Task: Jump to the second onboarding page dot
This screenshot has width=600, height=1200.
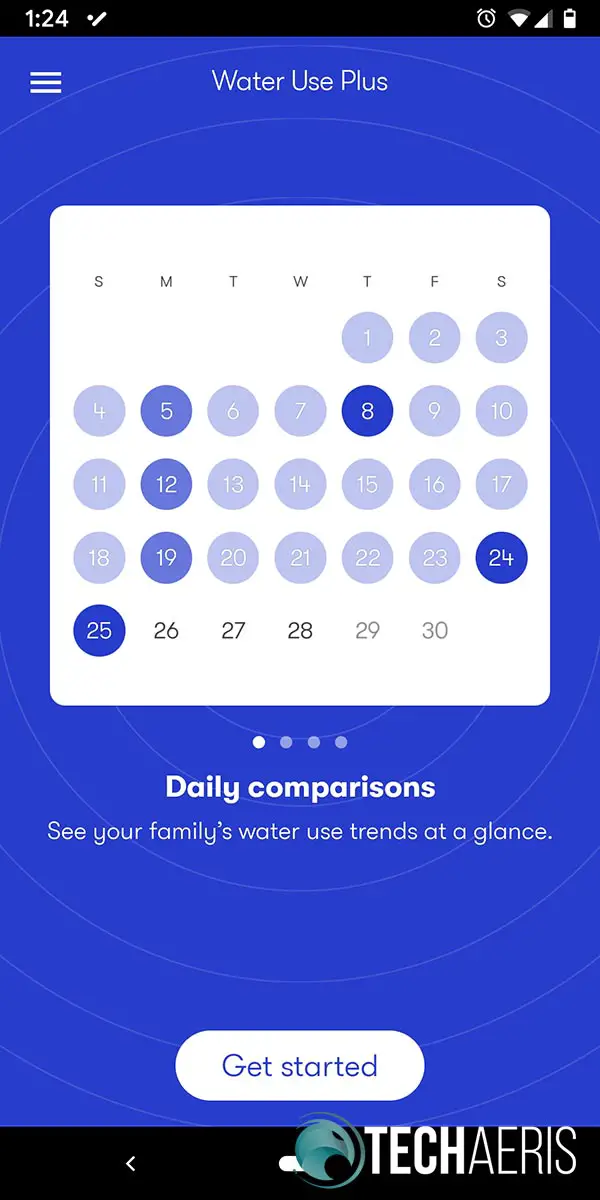Action: (x=287, y=742)
